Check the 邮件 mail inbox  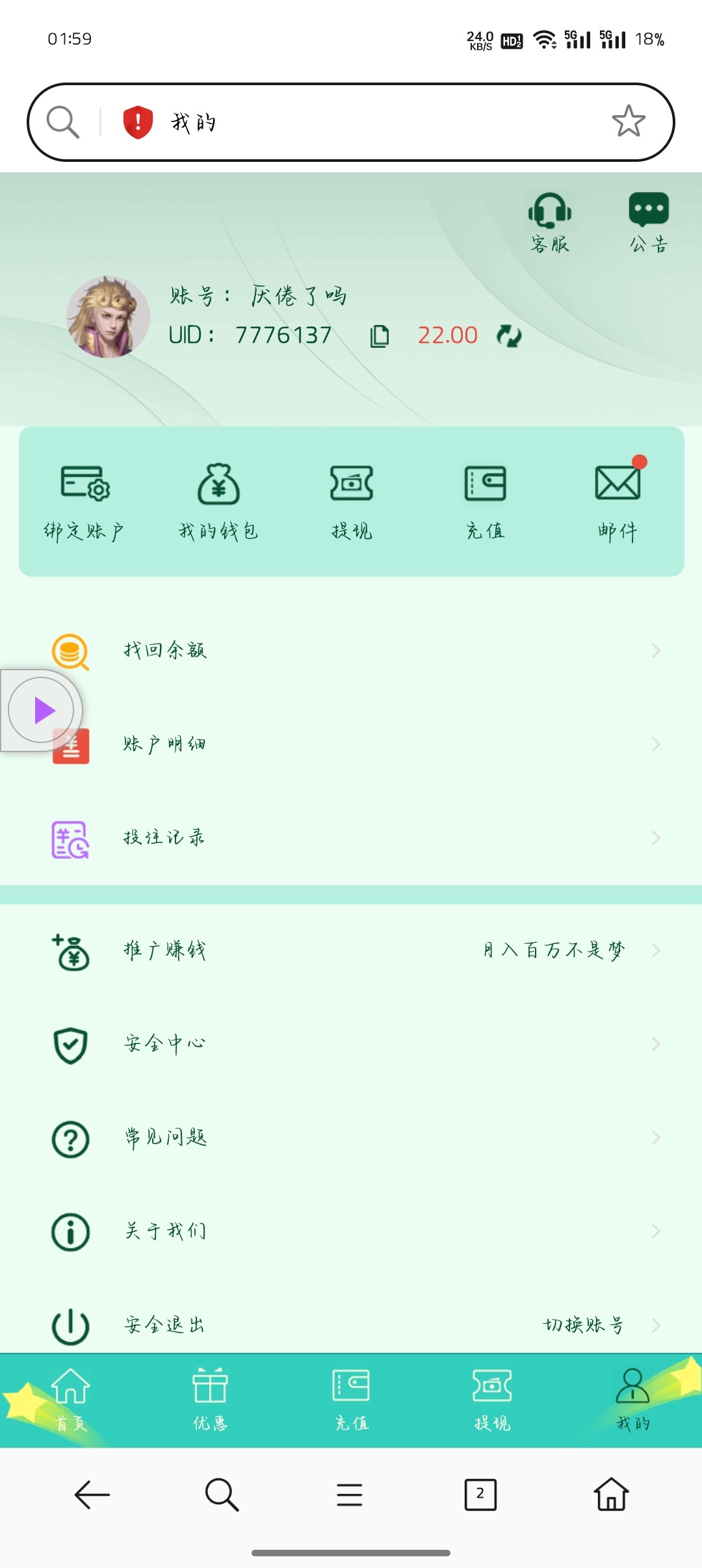click(617, 502)
